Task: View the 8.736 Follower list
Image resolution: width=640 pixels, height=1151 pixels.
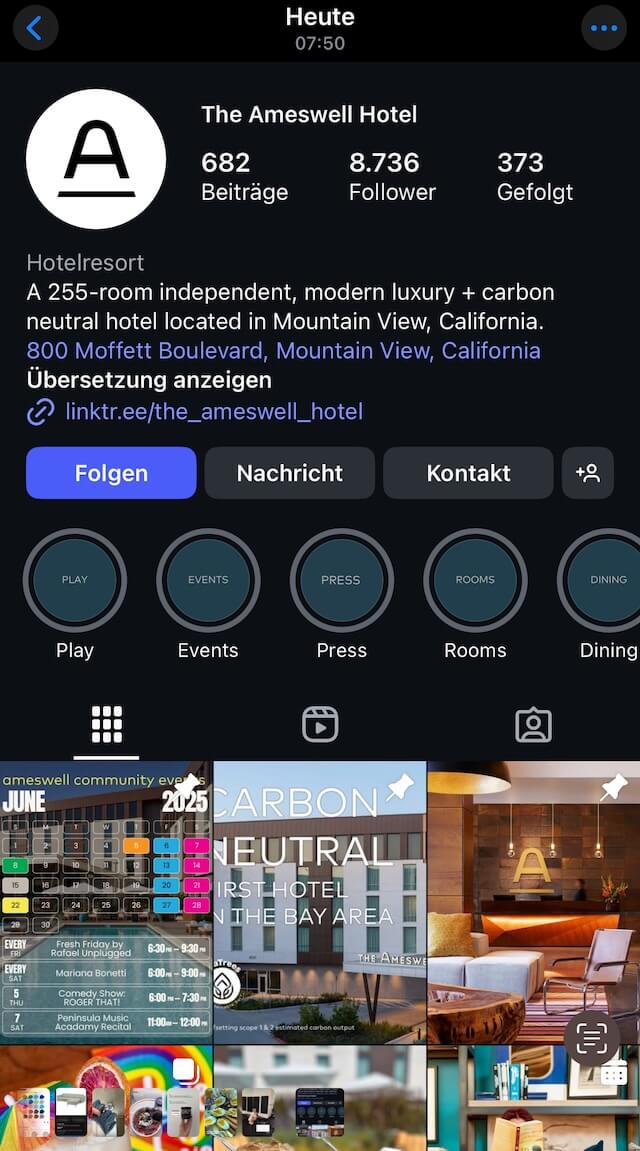Action: point(392,176)
